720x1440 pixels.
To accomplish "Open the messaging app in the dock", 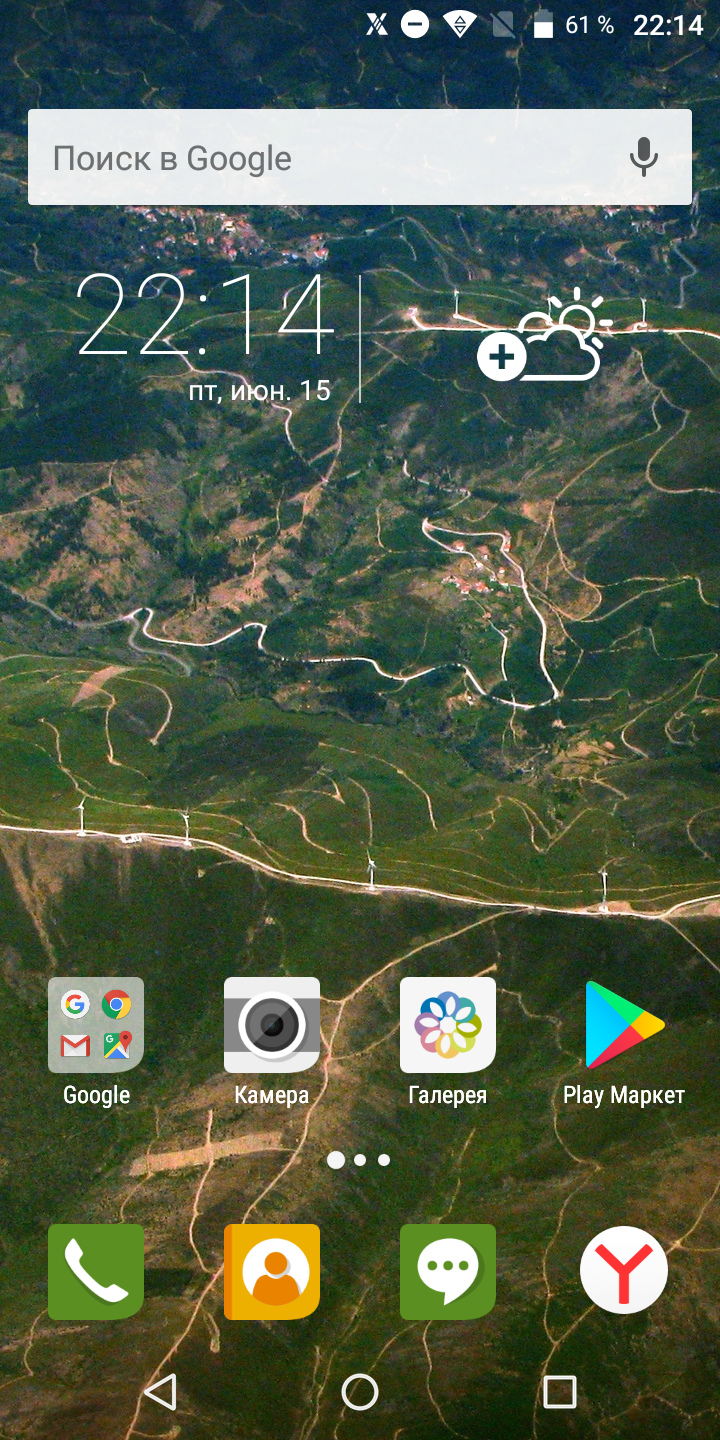I will click(448, 1272).
